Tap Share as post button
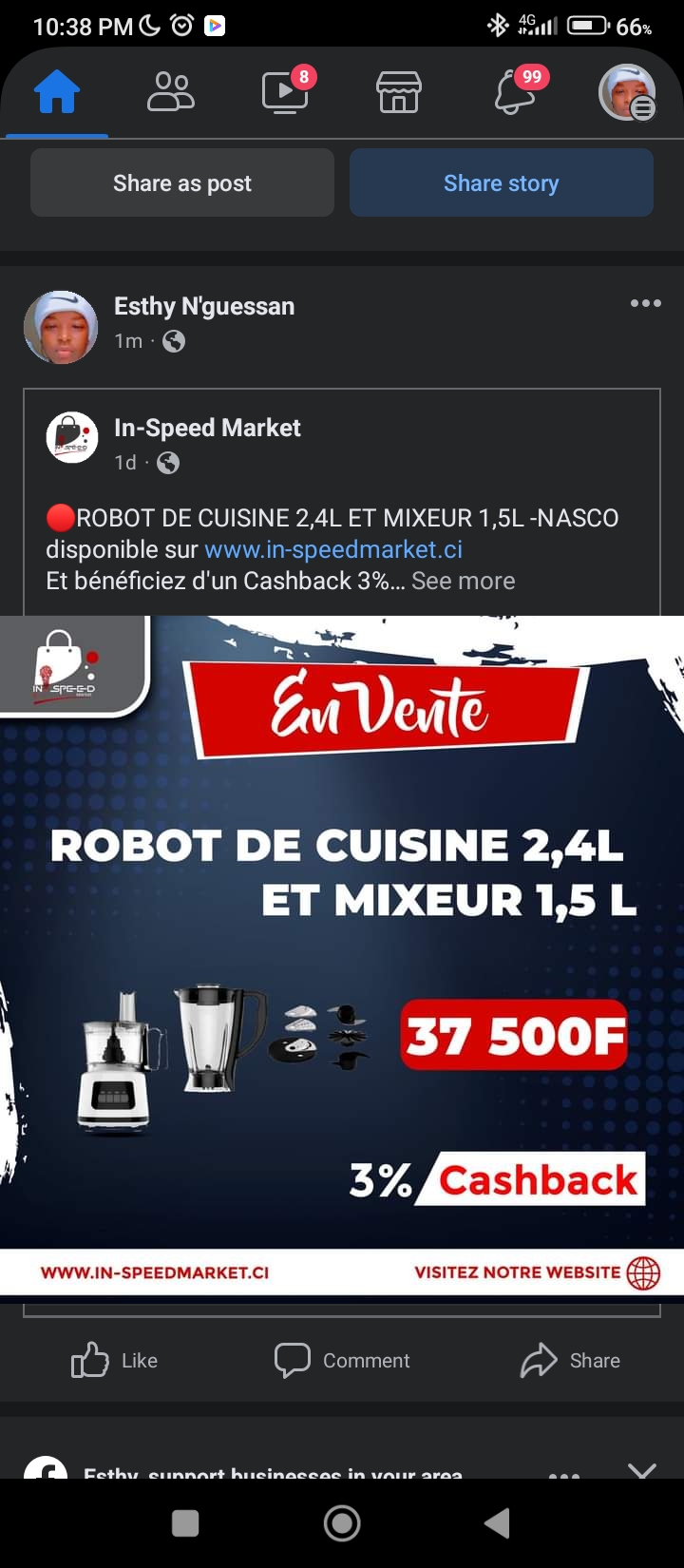 (182, 182)
